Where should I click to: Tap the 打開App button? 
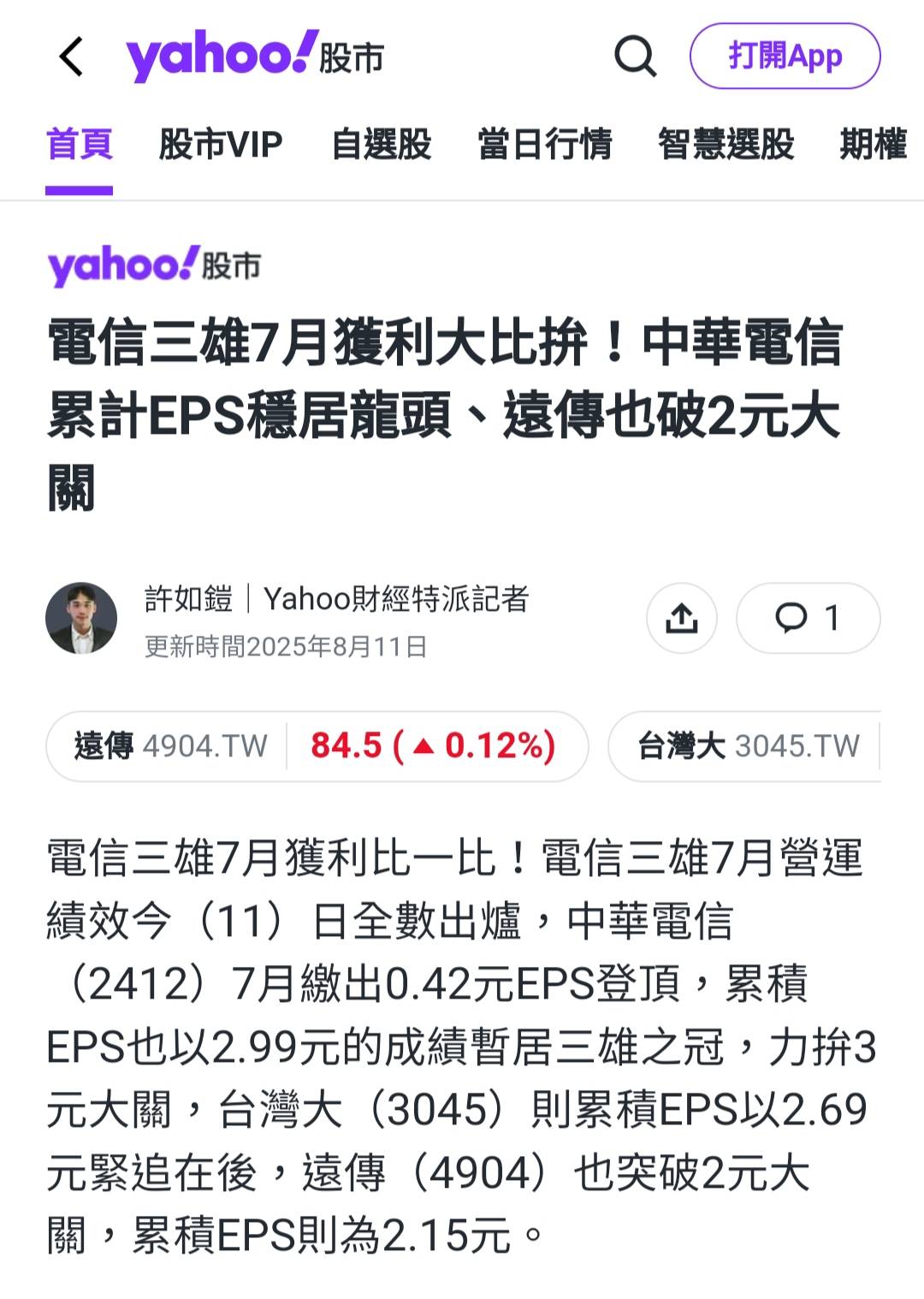(x=785, y=56)
